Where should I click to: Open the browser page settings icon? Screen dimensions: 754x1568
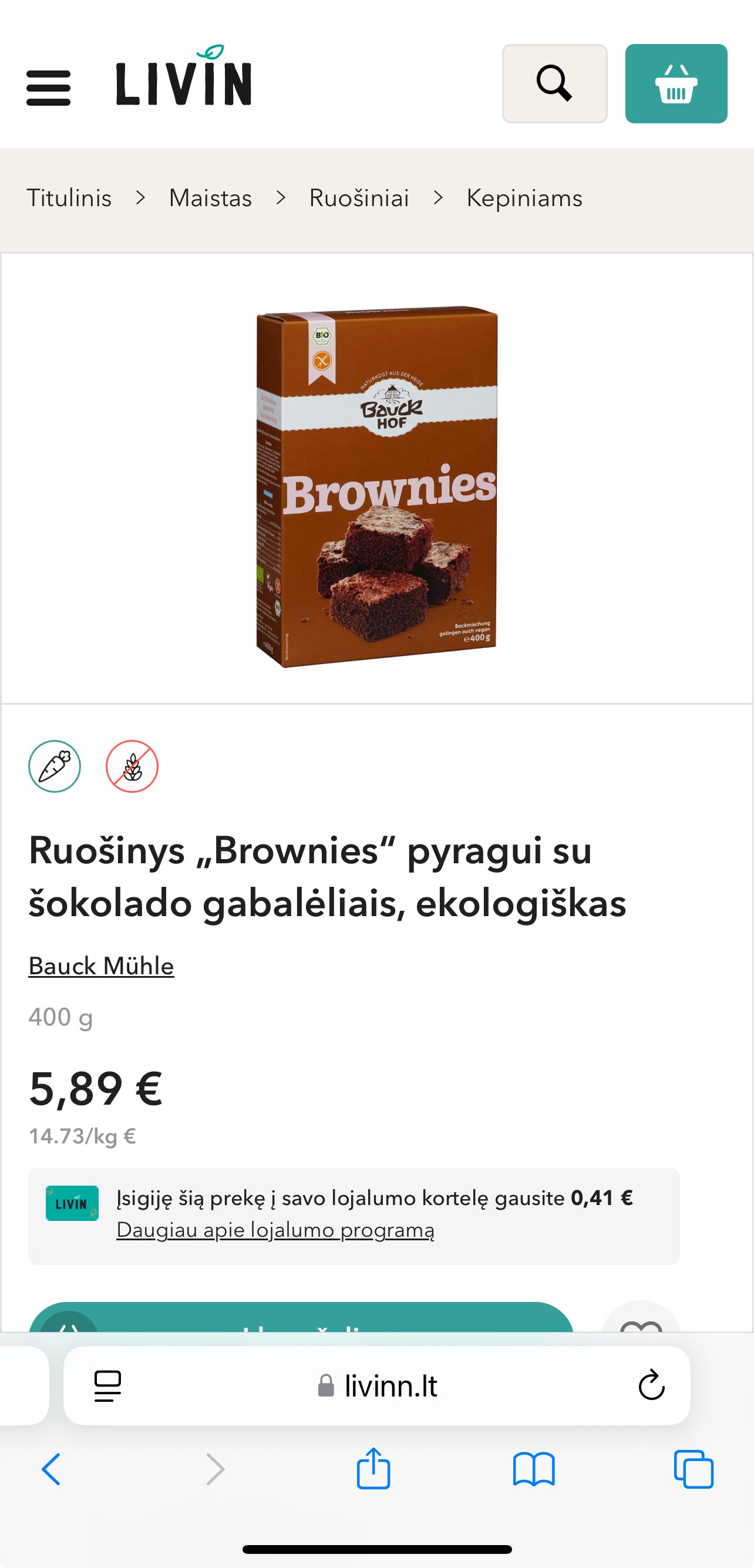pyautogui.click(x=107, y=1386)
